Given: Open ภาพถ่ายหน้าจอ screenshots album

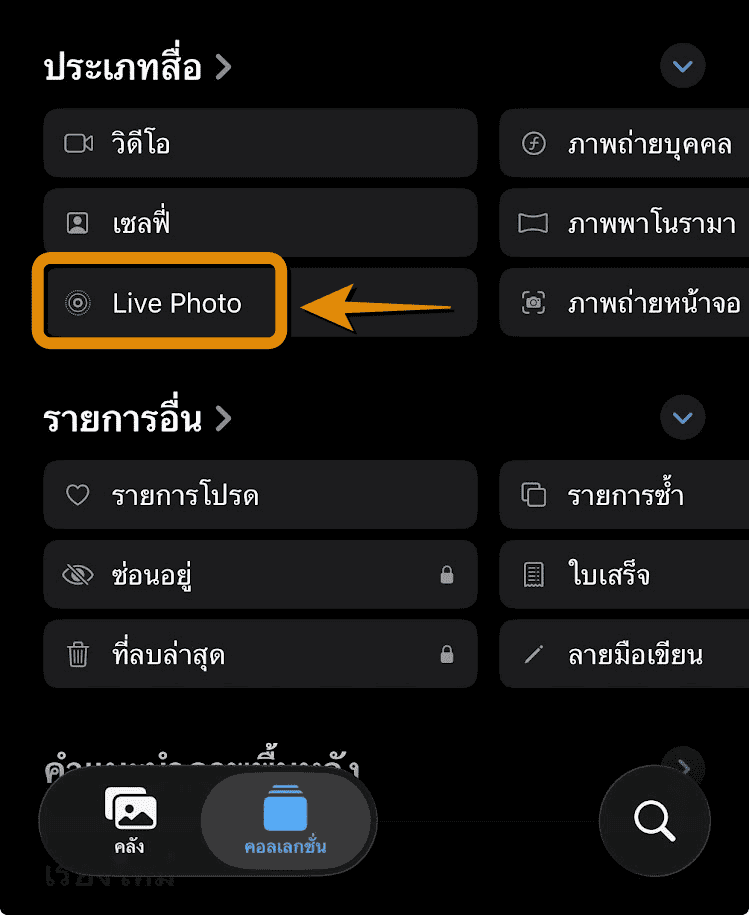Looking at the screenshot, I should (625, 302).
